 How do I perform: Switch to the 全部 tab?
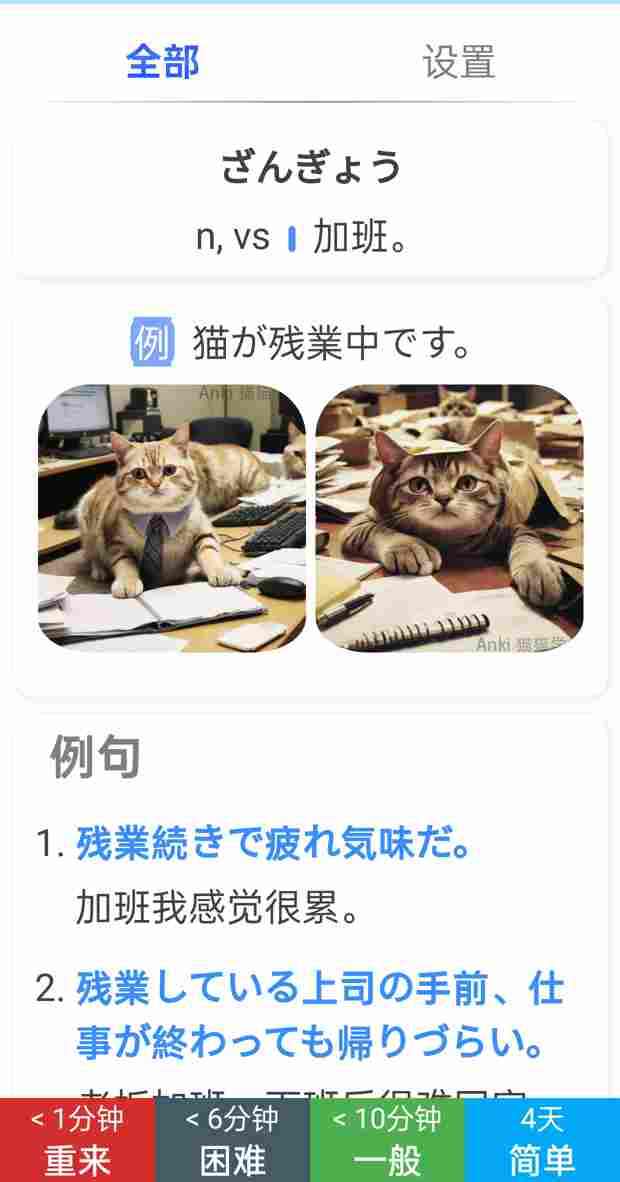coord(162,62)
